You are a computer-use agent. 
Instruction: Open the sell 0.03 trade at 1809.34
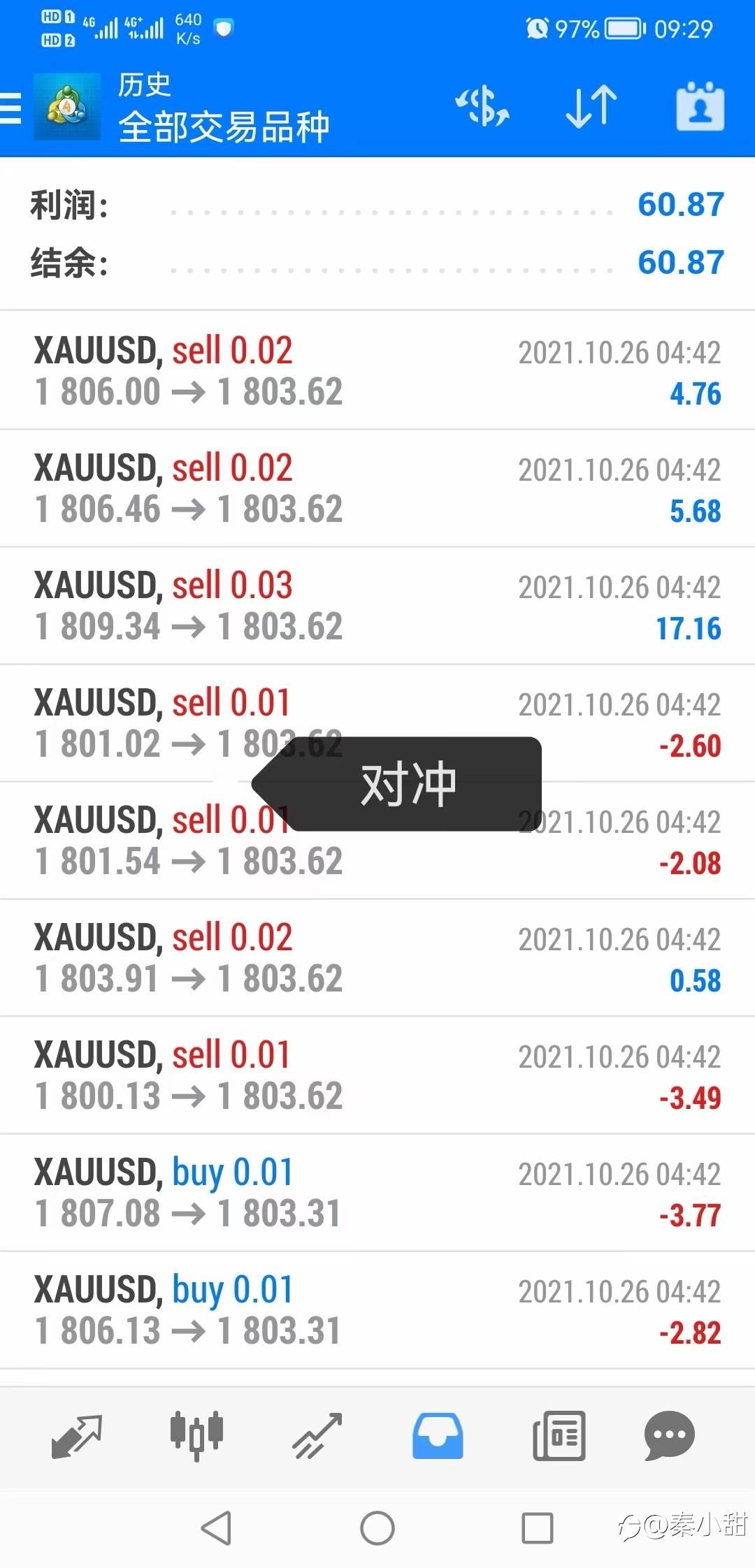click(x=377, y=605)
